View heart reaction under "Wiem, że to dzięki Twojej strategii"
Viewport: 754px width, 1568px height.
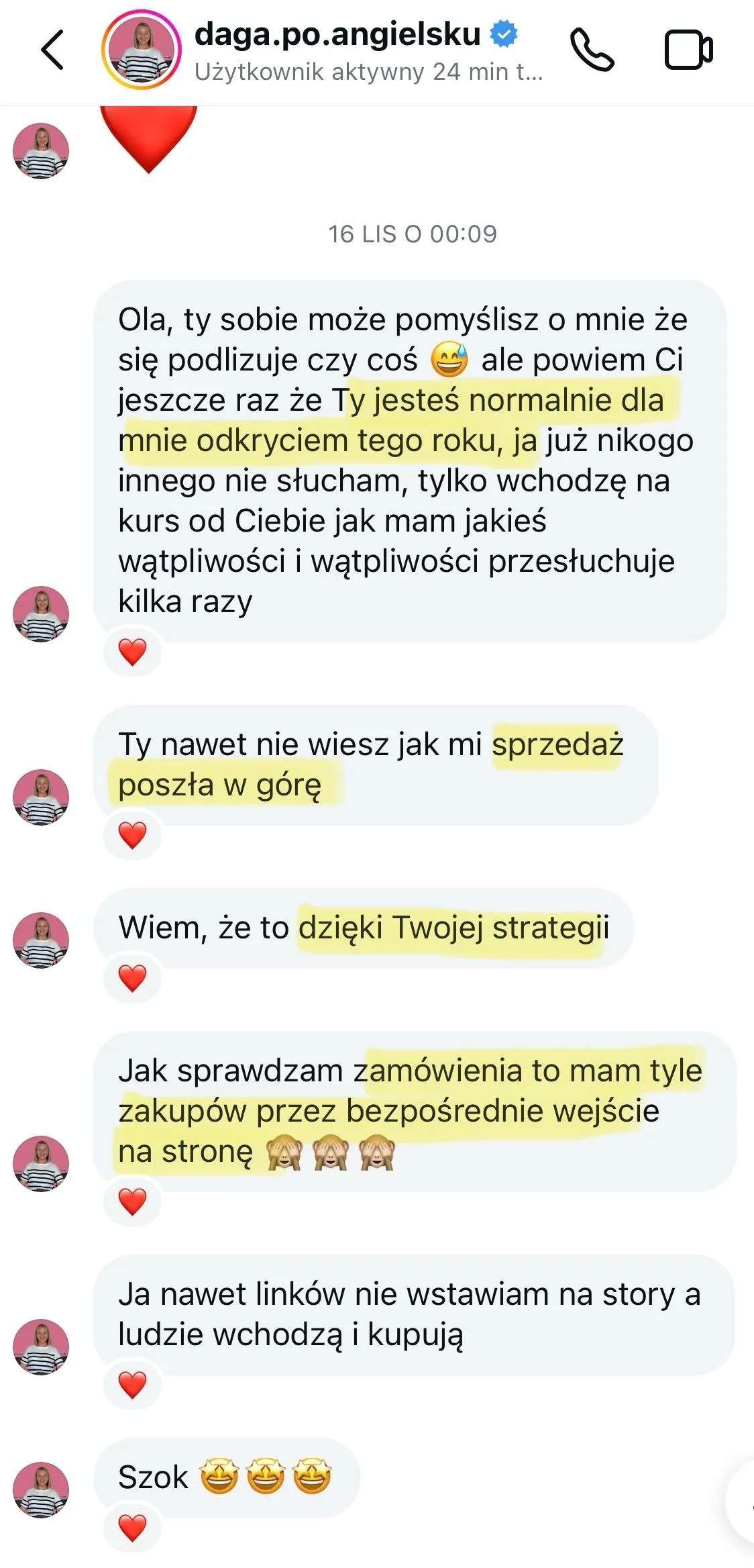pyautogui.click(x=132, y=978)
